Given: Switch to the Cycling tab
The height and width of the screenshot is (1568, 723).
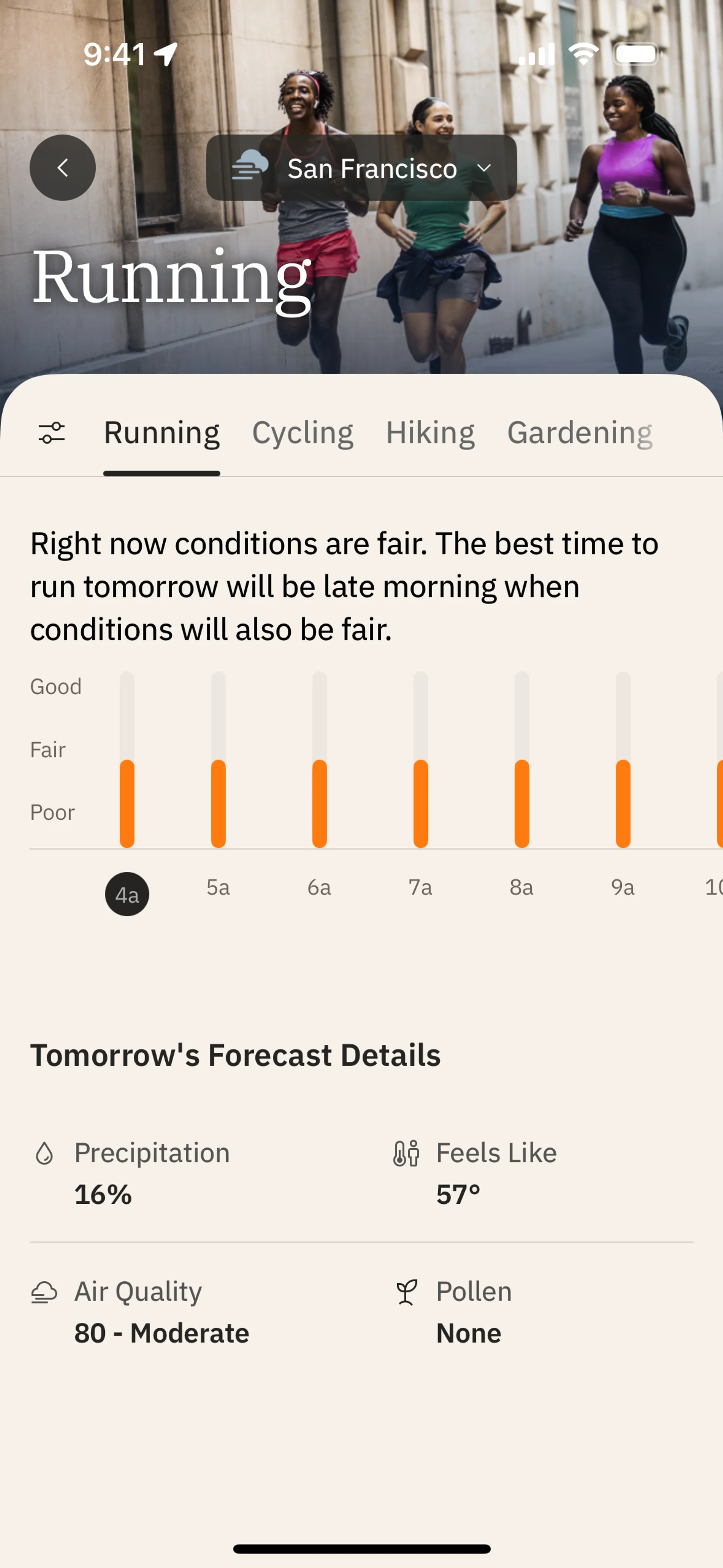Looking at the screenshot, I should [x=302, y=433].
